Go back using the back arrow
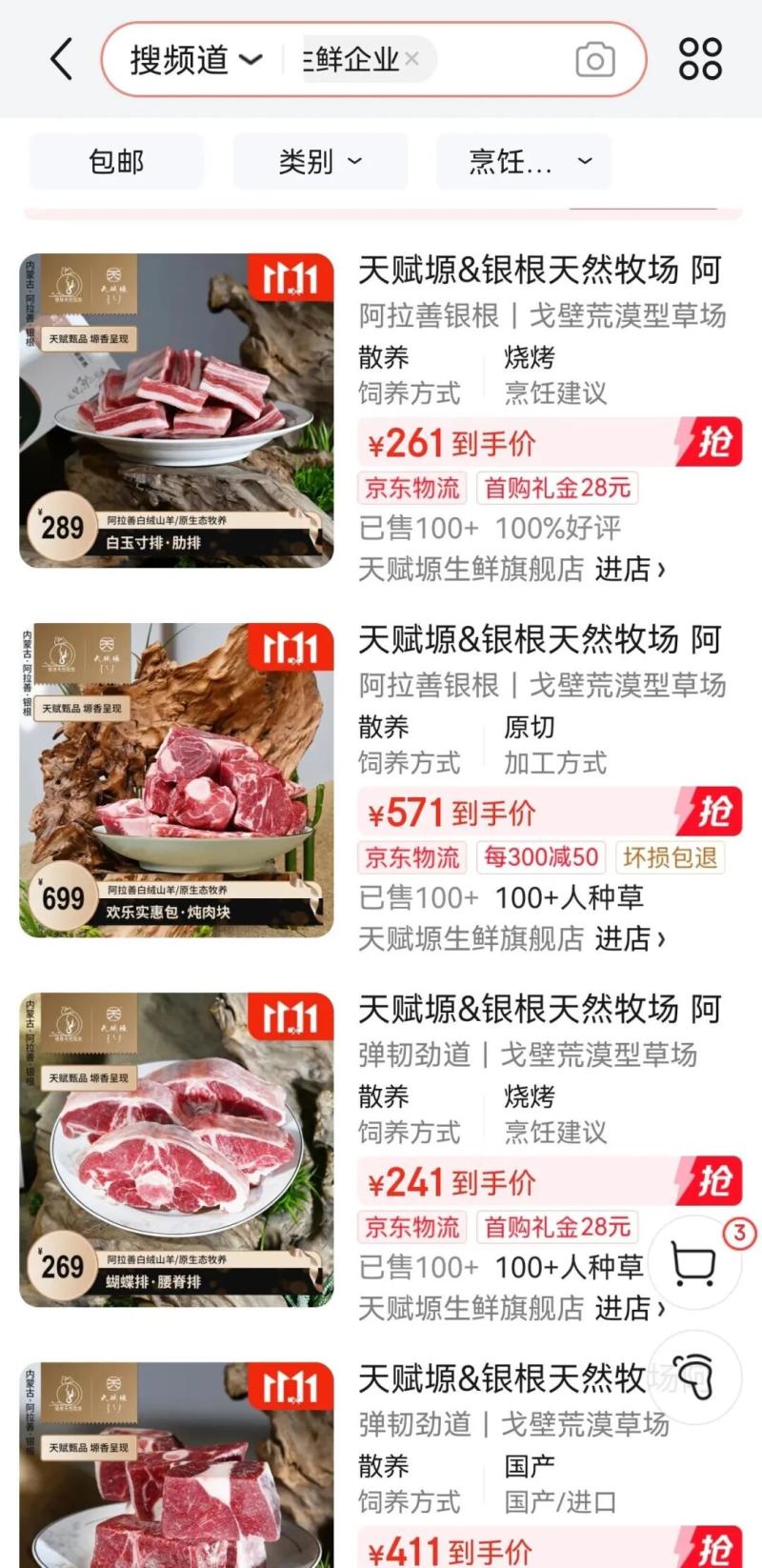Image resolution: width=762 pixels, height=1568 pixels. click(62, 60)
